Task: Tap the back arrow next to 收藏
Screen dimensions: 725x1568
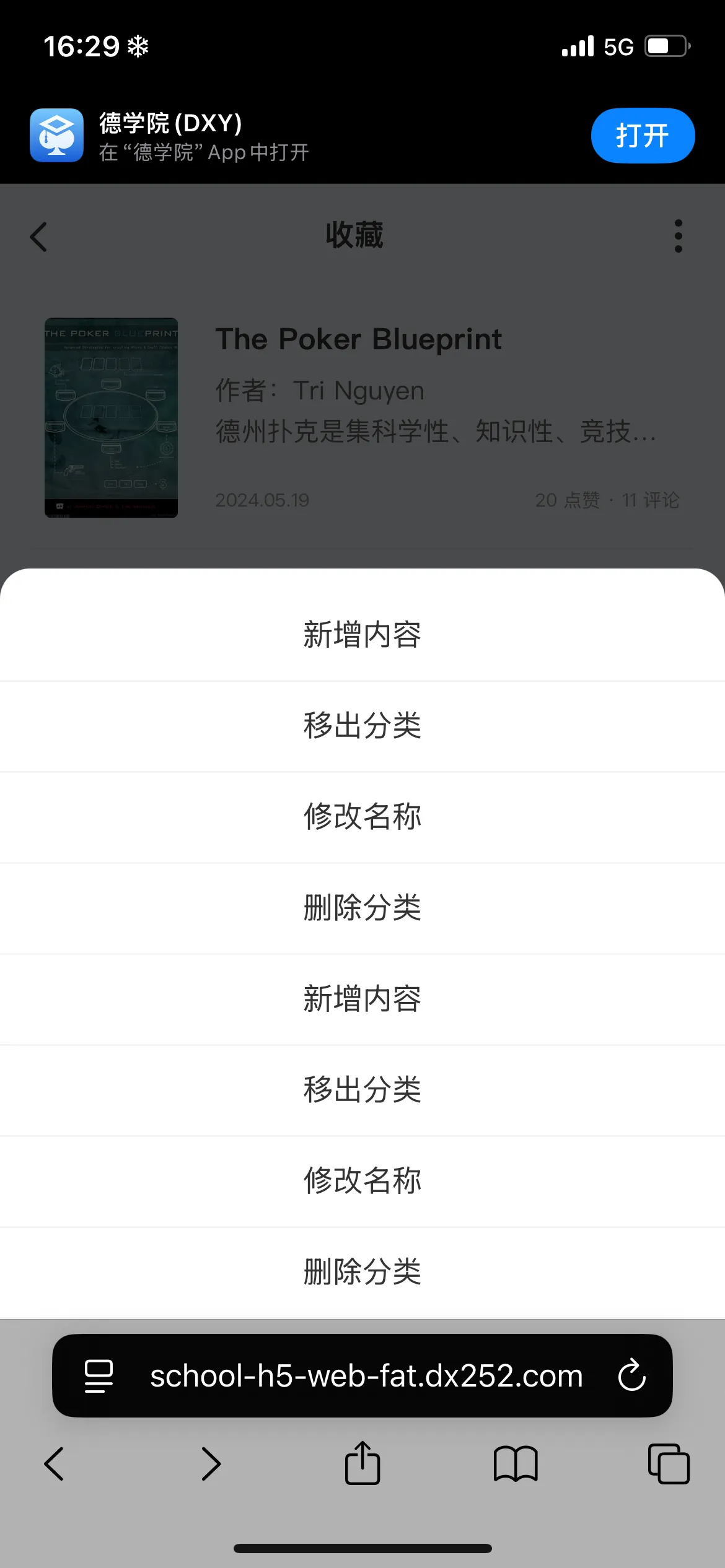Action: click(38, 237)
